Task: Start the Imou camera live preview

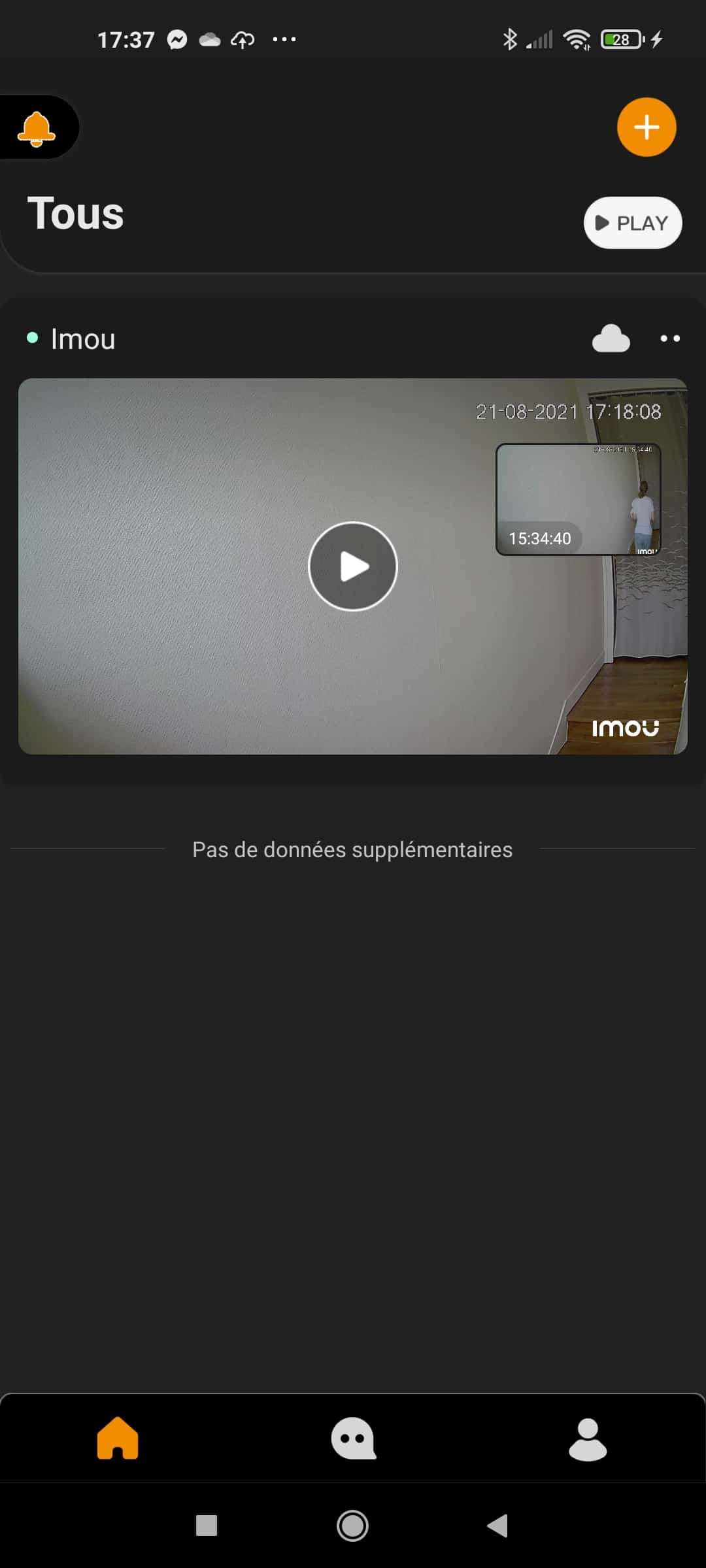Action: [353, 566]
